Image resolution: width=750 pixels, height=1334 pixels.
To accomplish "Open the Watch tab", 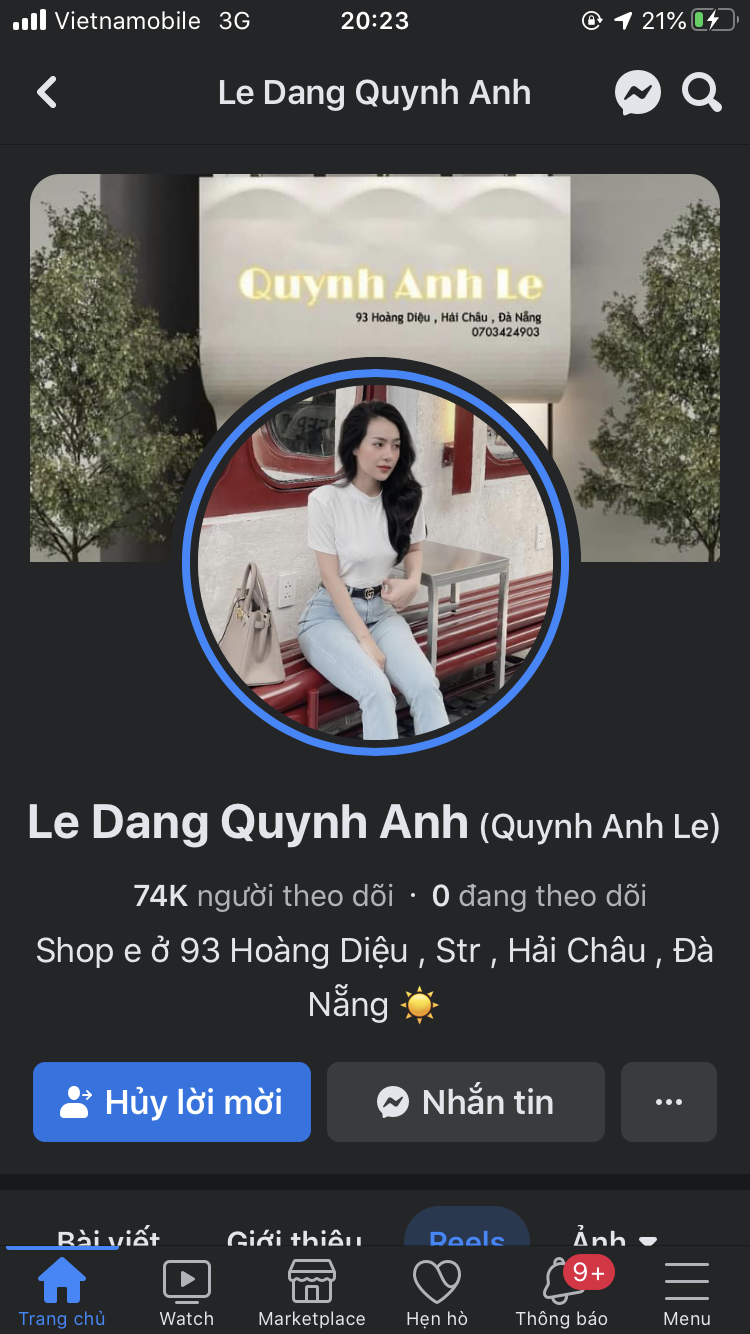I will (187, 1292).
